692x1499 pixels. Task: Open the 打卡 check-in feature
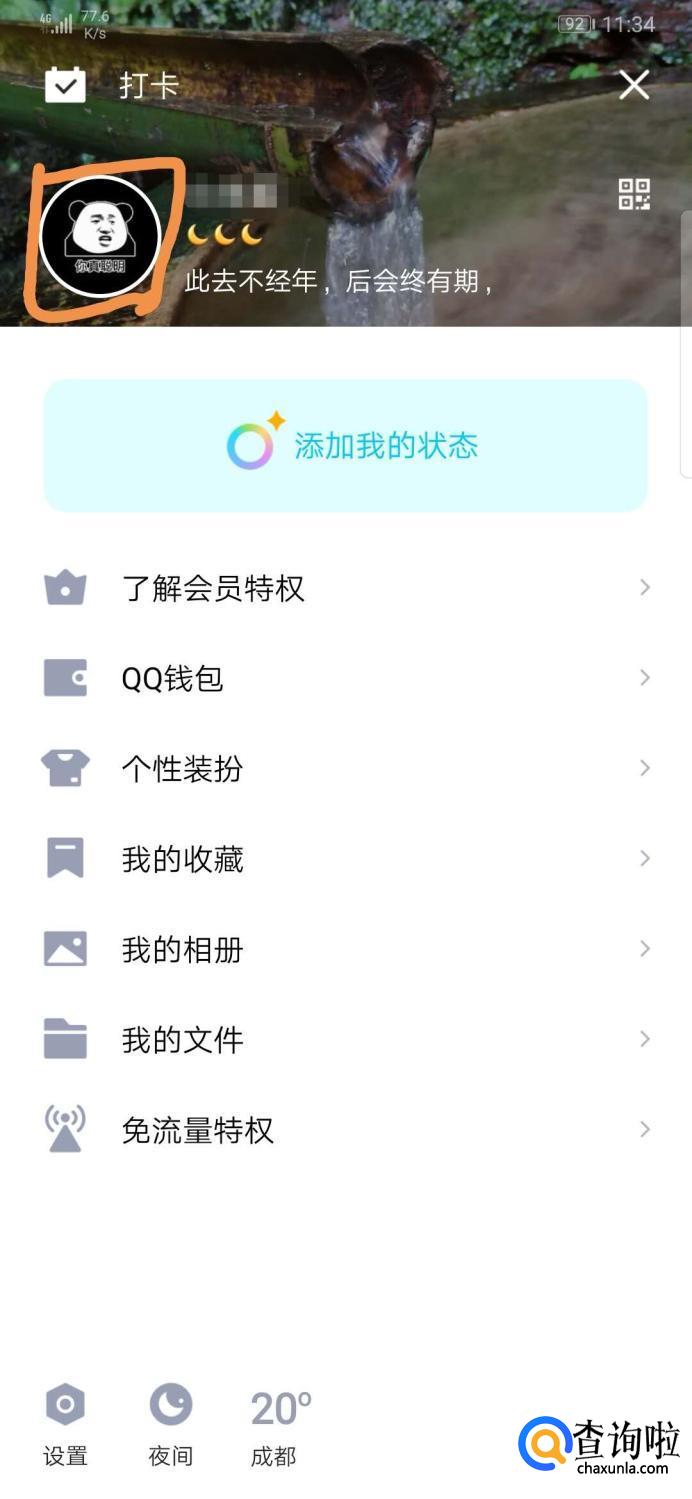[x=112, y=86]
